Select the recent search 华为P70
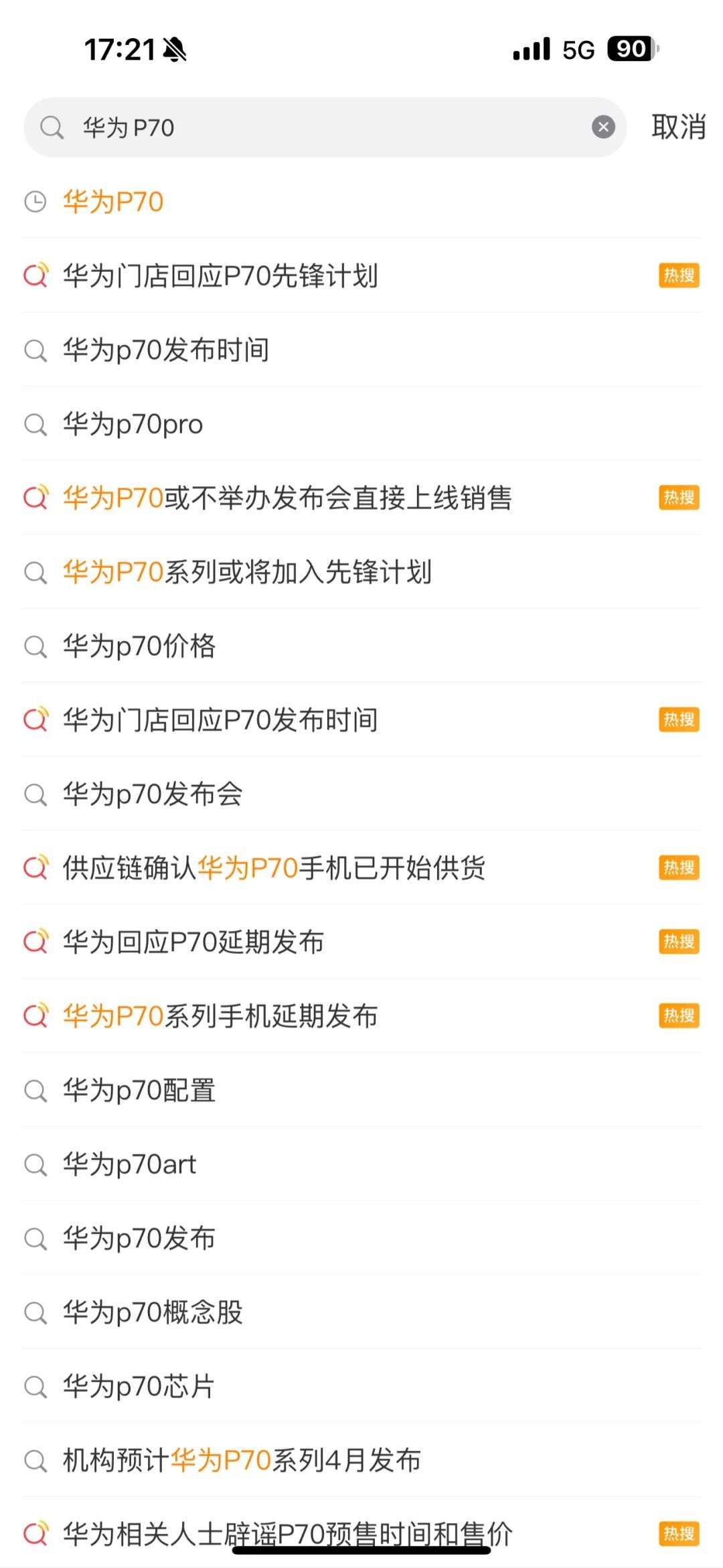 (114, 202)
